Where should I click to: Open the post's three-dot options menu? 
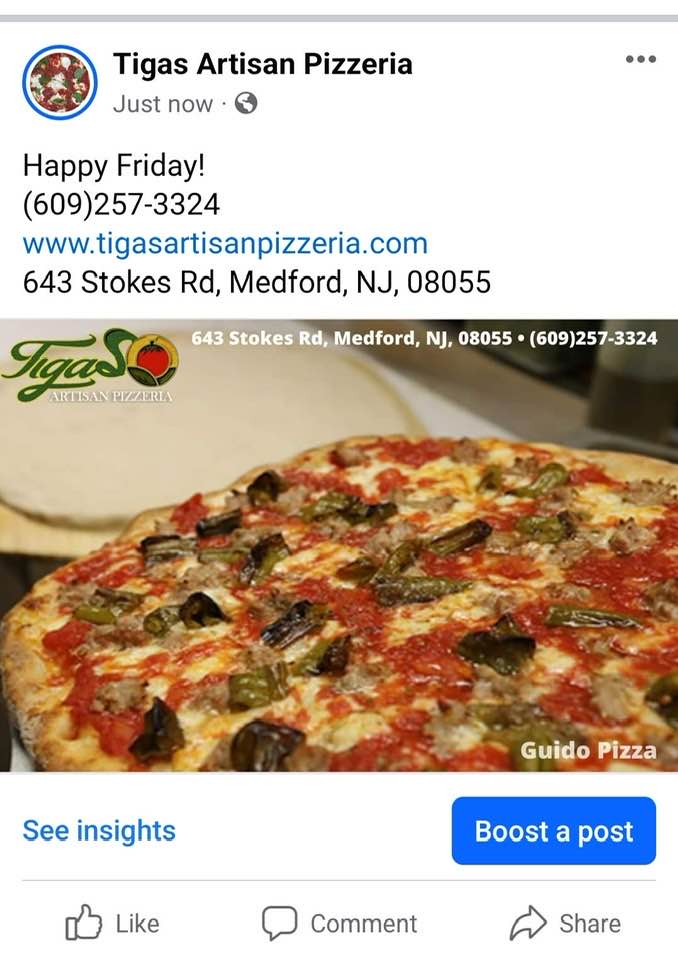640,60
